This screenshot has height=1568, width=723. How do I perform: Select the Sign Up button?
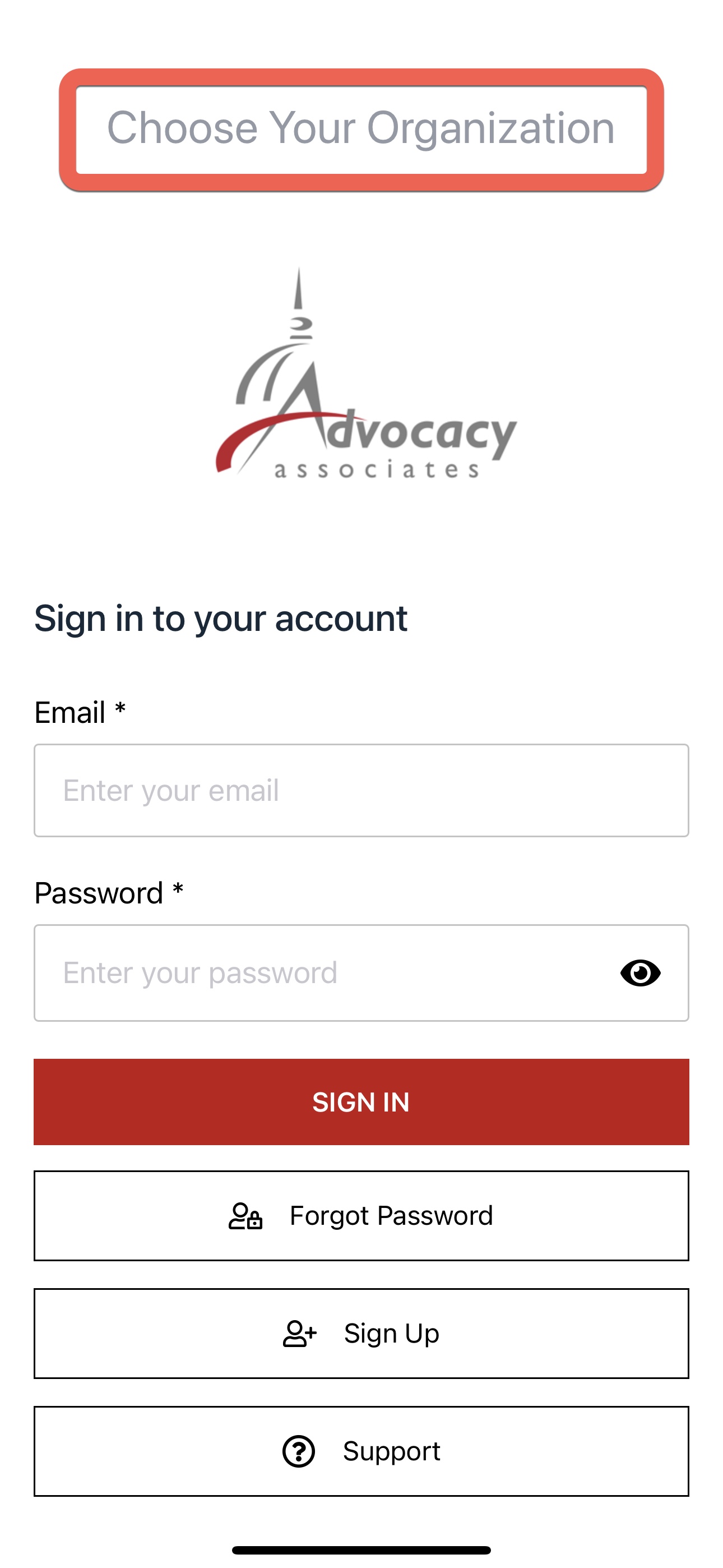pyautogui.click(x=361, y=1333)
